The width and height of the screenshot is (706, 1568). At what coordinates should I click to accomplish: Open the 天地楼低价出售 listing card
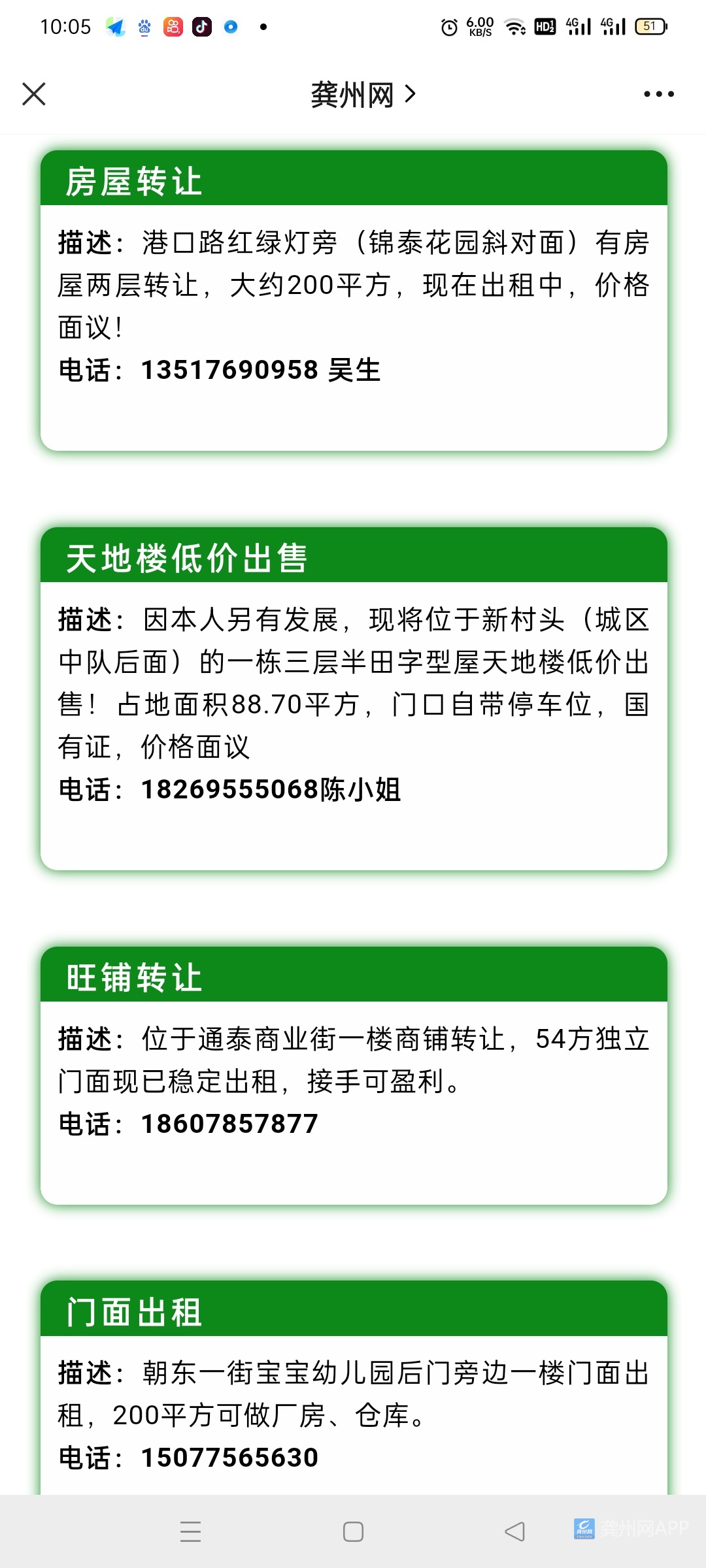click(353, 699)
